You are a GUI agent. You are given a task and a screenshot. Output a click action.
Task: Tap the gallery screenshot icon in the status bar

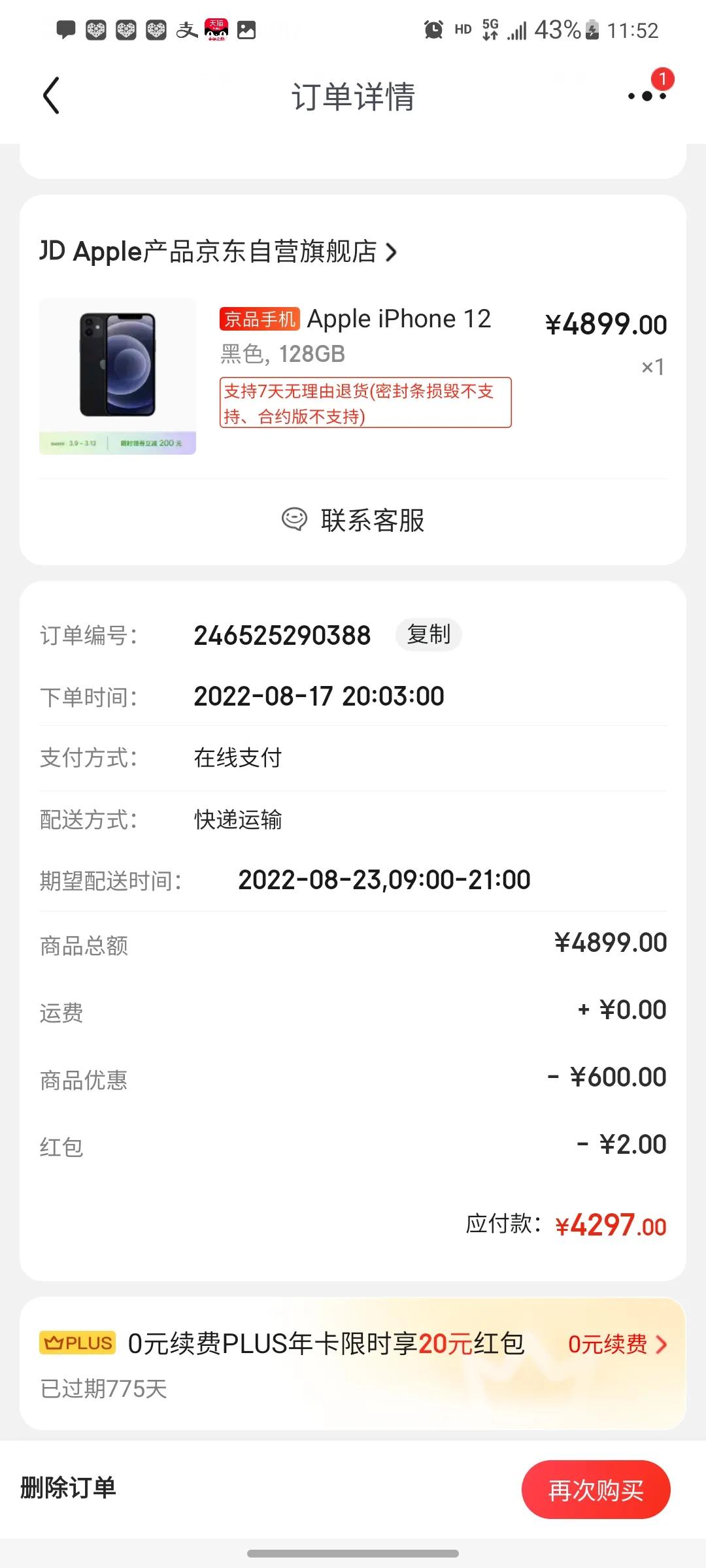[x=246, y=30]
